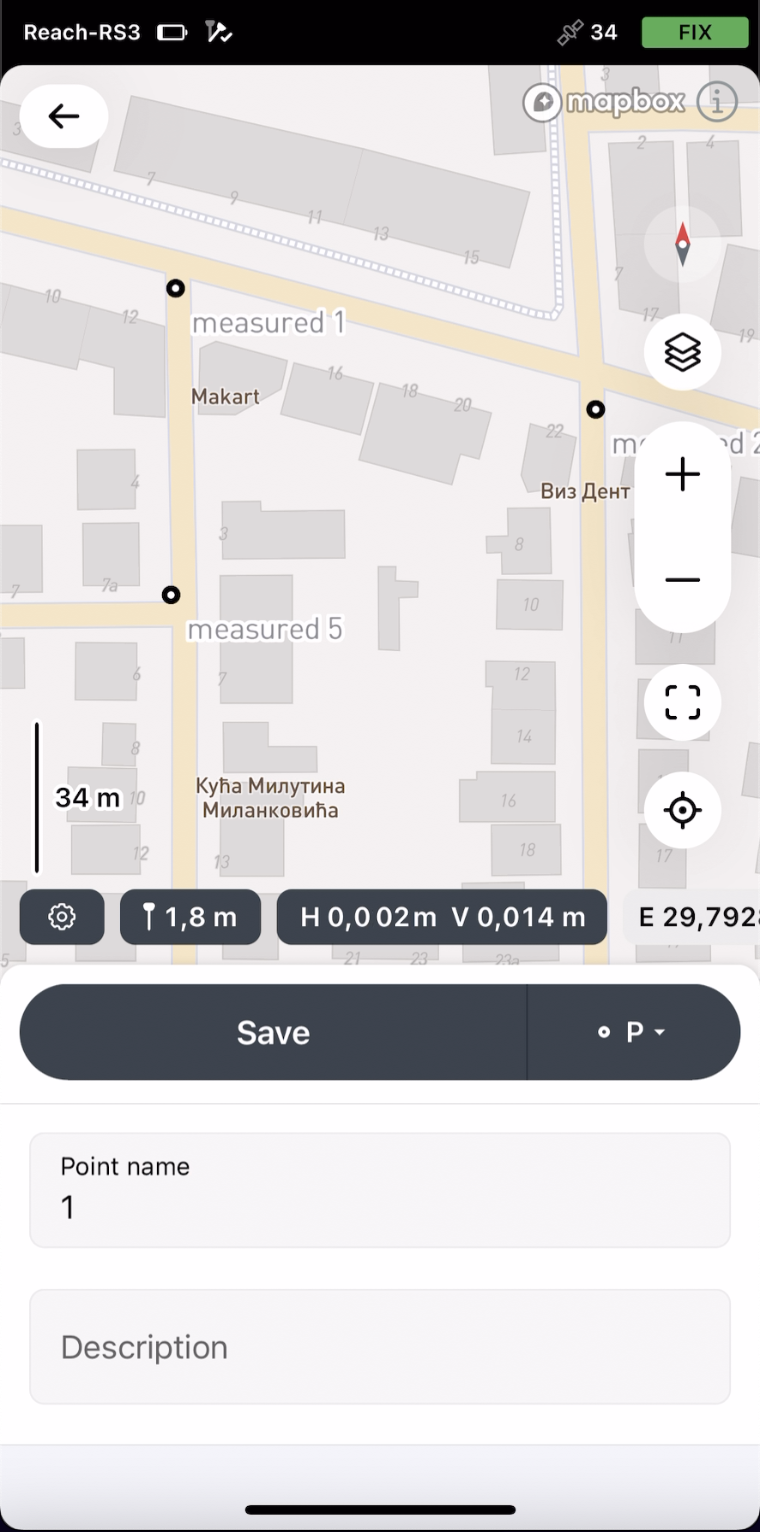
Task: Zoom out of the map
Action: (x=682, y=580)
